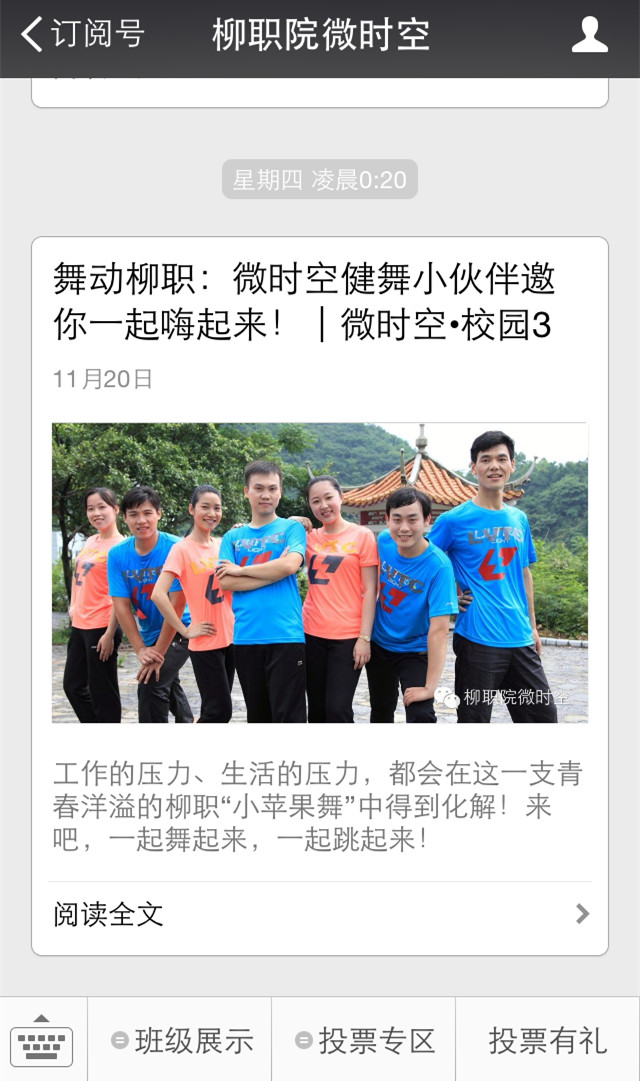Viewport: 640px width, 1081px height.
Task: Open the 班级展示 menu
Action: [x=182, y=1040]
